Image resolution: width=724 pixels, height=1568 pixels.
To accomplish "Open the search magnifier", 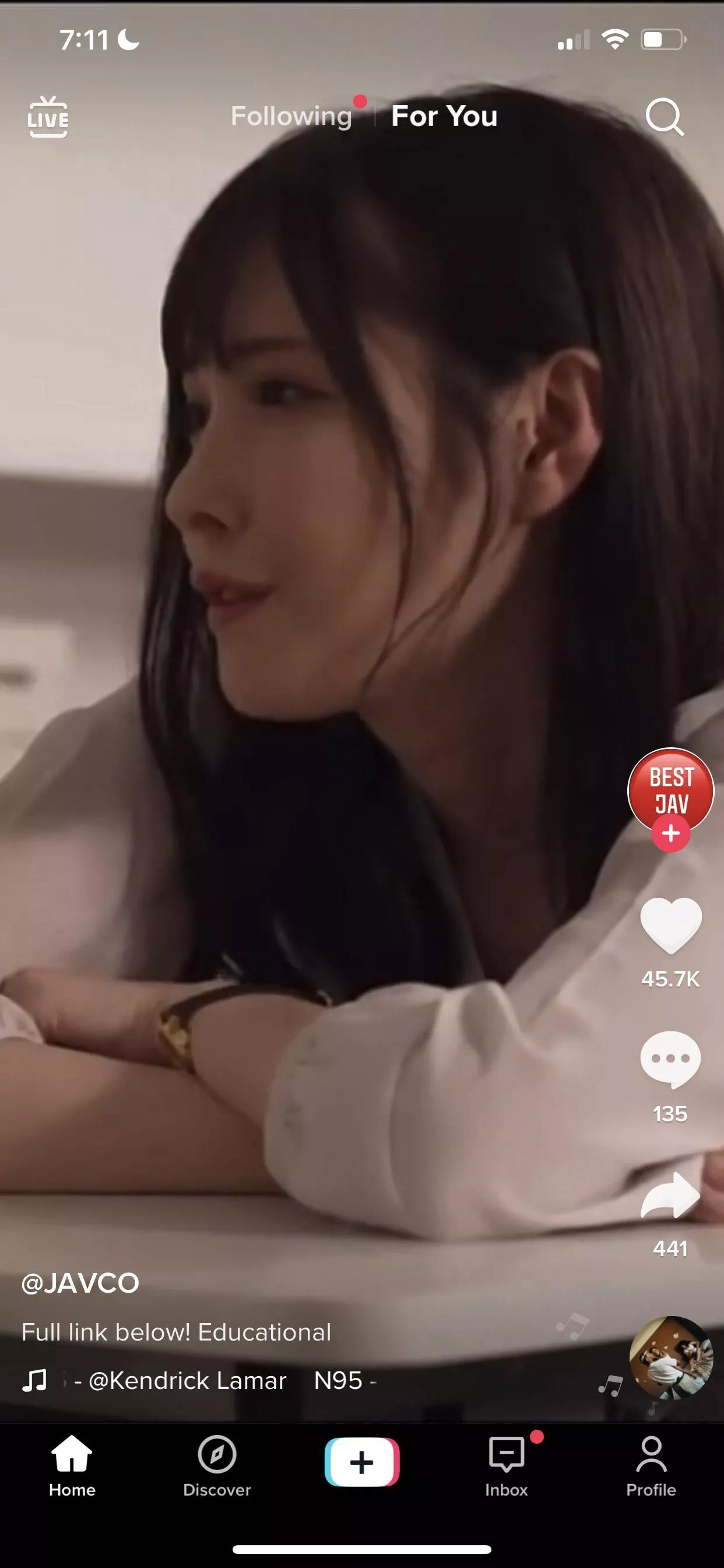I will pos(665,117).
